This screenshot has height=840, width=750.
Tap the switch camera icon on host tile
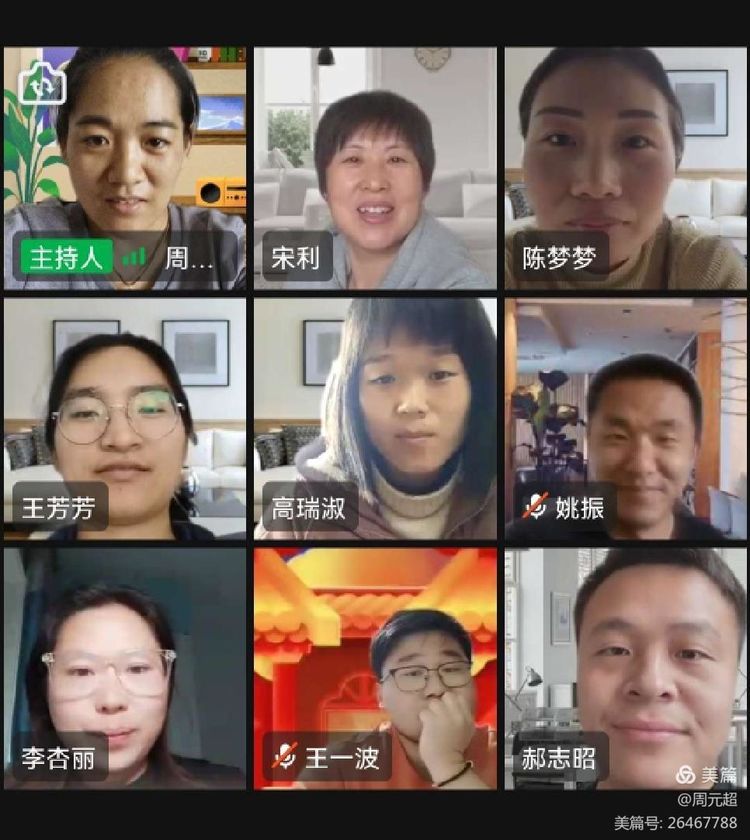click(x=41, y=83)
